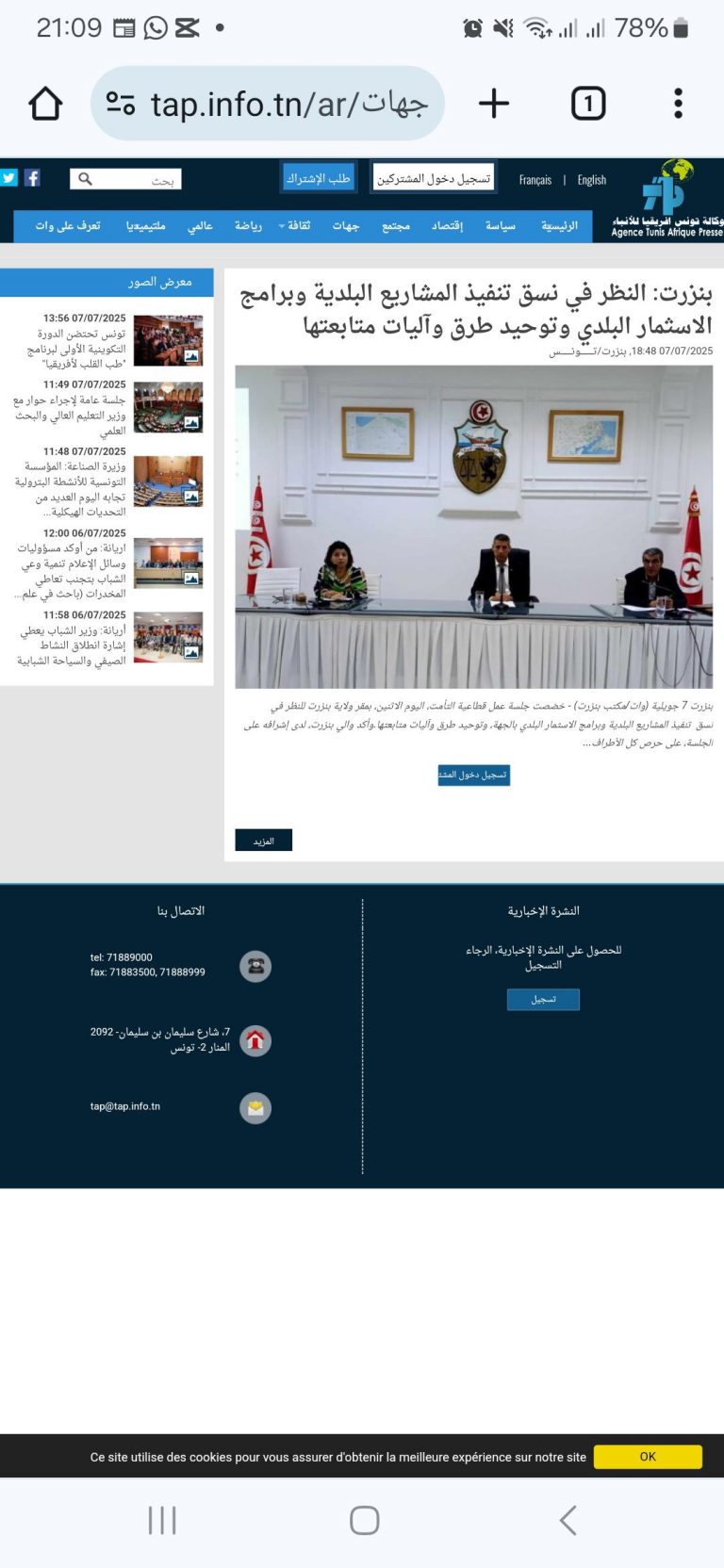
Task: Open a new browser tab
Action: point(494,104)
